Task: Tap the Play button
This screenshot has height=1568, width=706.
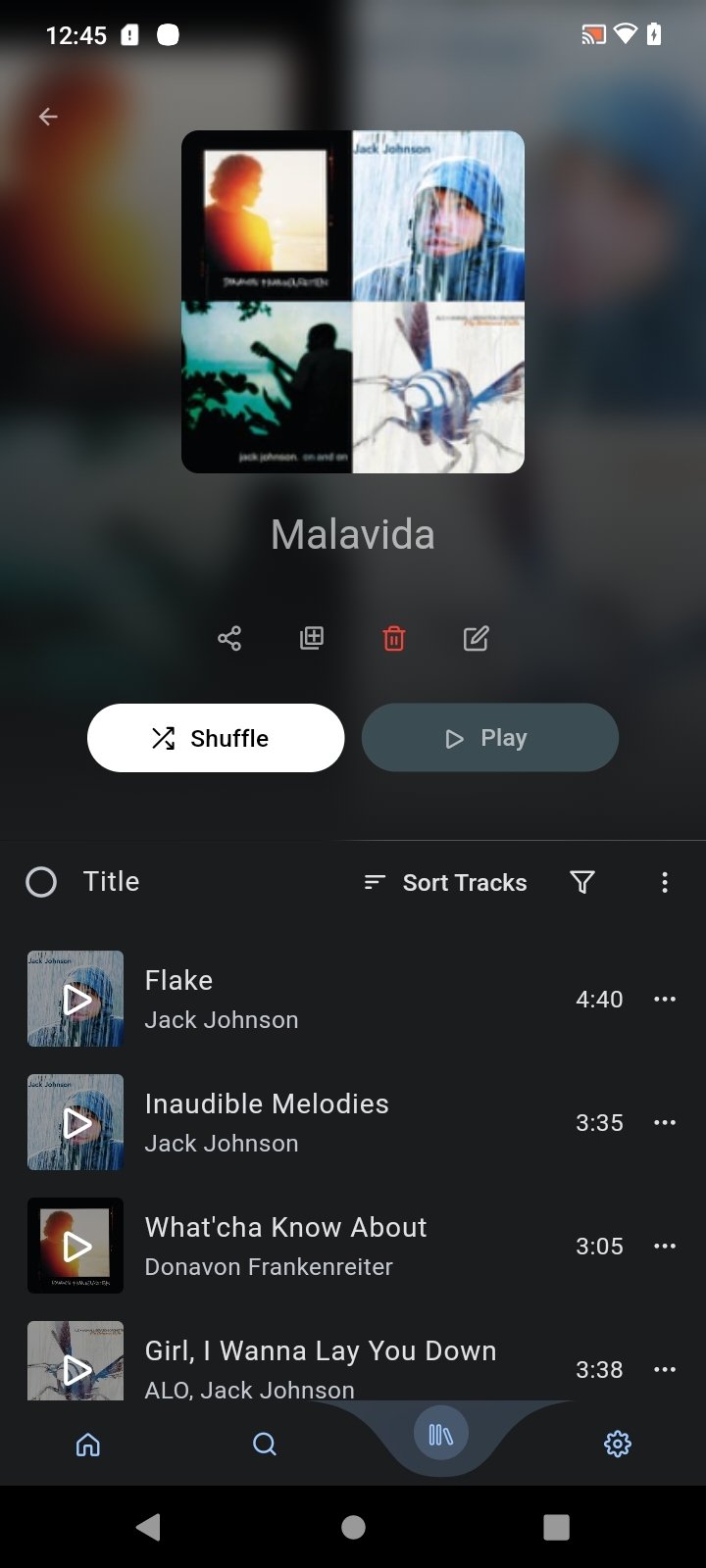Action: coord(489,738)
